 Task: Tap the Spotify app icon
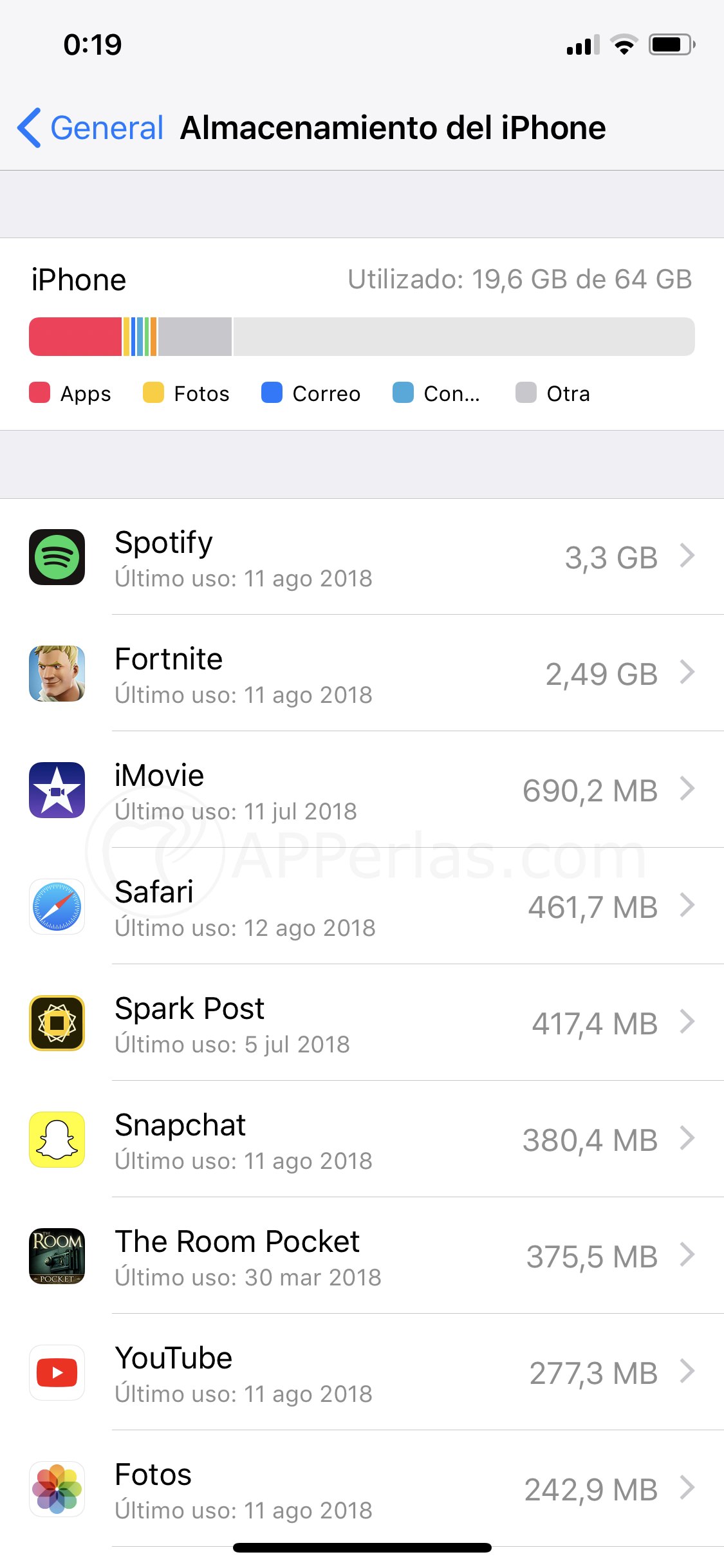pyautogui.click(x=57, y=557)
